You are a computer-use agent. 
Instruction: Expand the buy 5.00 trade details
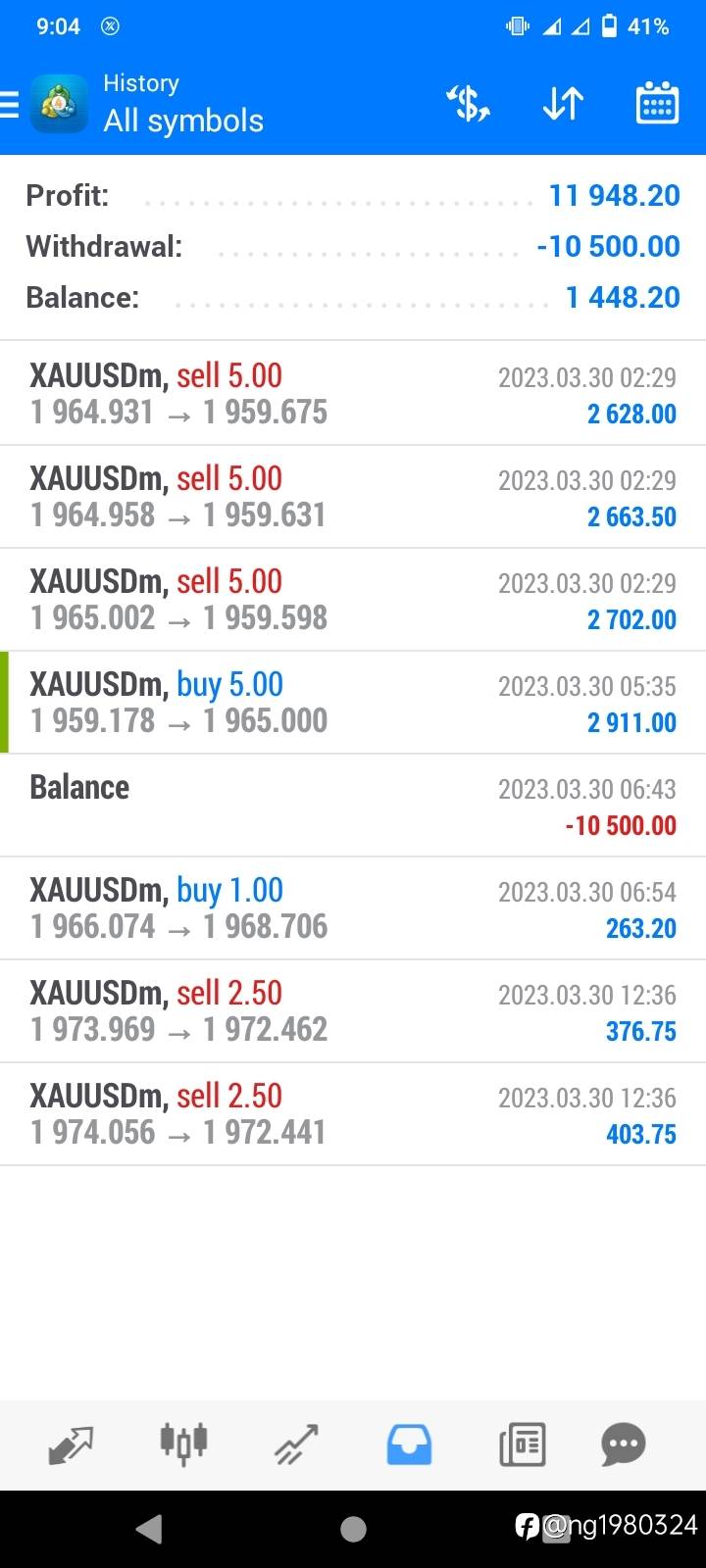click(x=353, y=703)
